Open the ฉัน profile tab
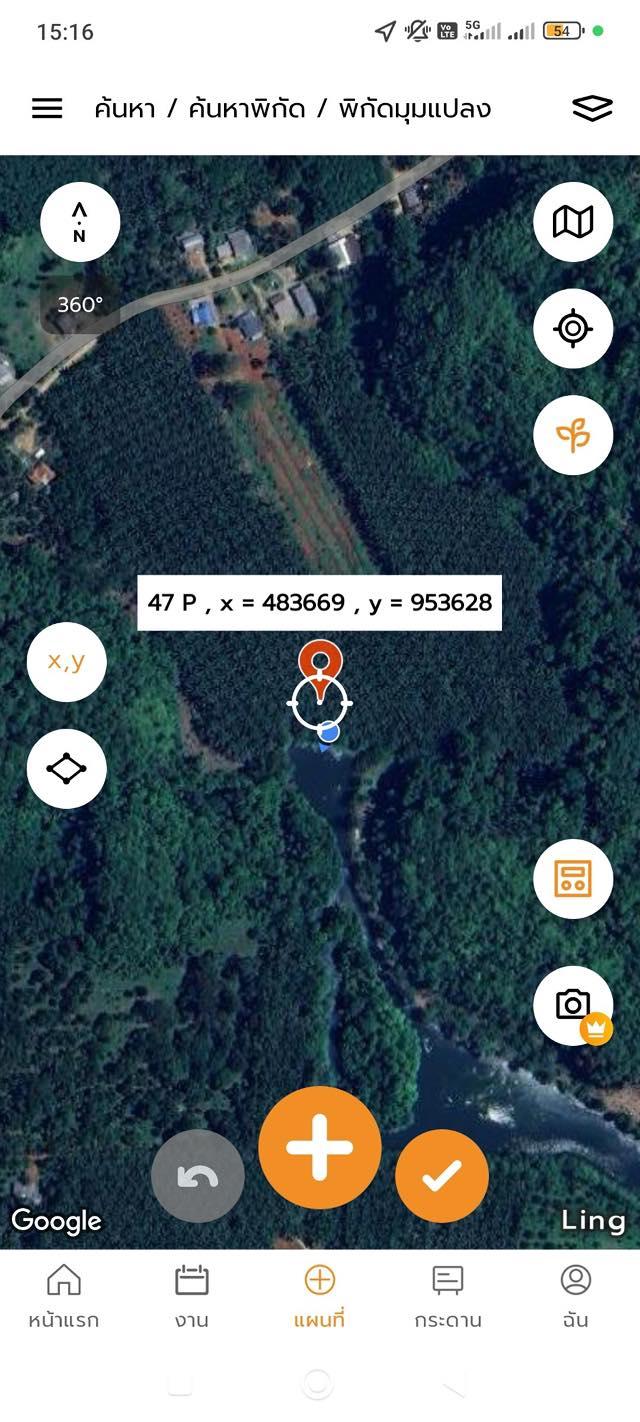This screenshot has height=1422, width=640. pyautogui.click(x=576, y=1296)
